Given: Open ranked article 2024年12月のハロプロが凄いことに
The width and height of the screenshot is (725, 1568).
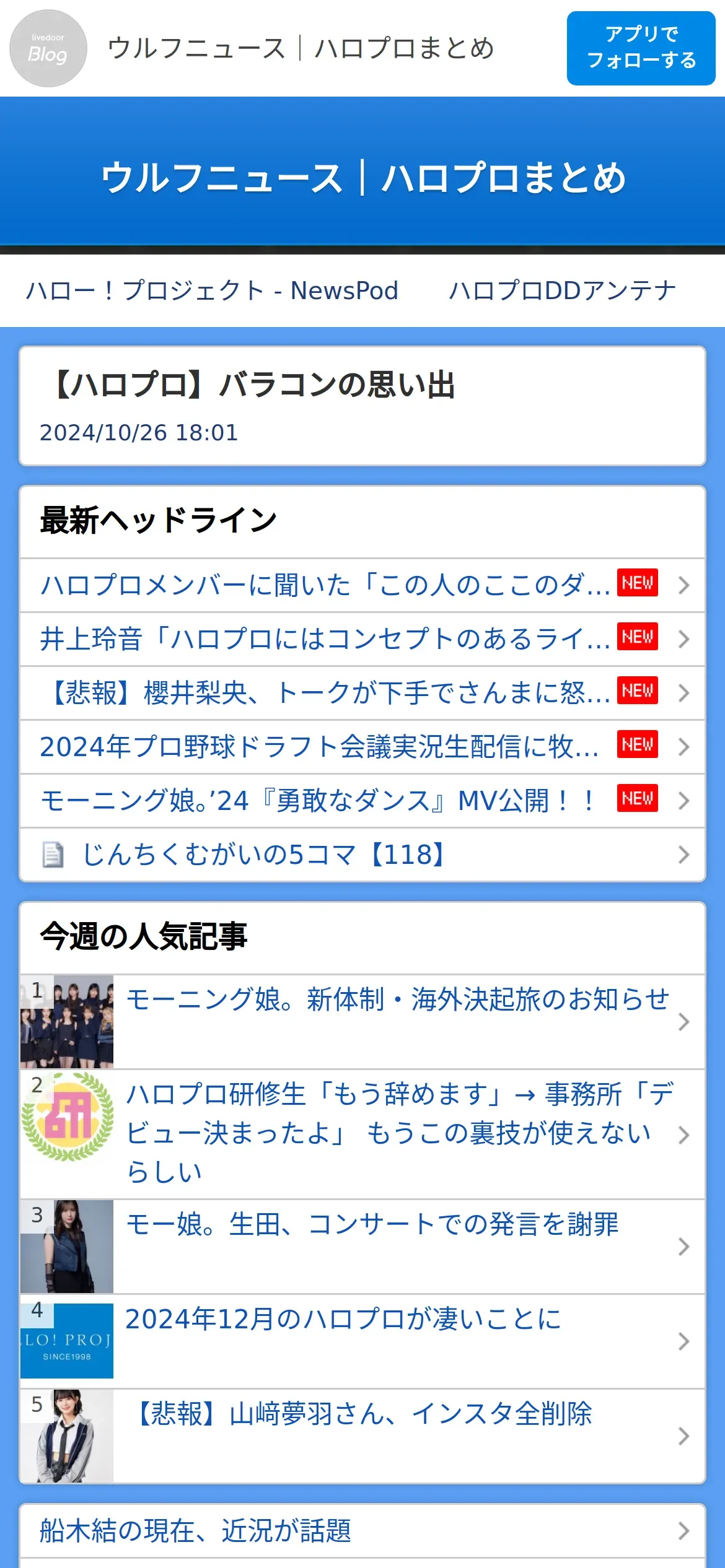Looking at the screenshot, I should [343, 1319].
